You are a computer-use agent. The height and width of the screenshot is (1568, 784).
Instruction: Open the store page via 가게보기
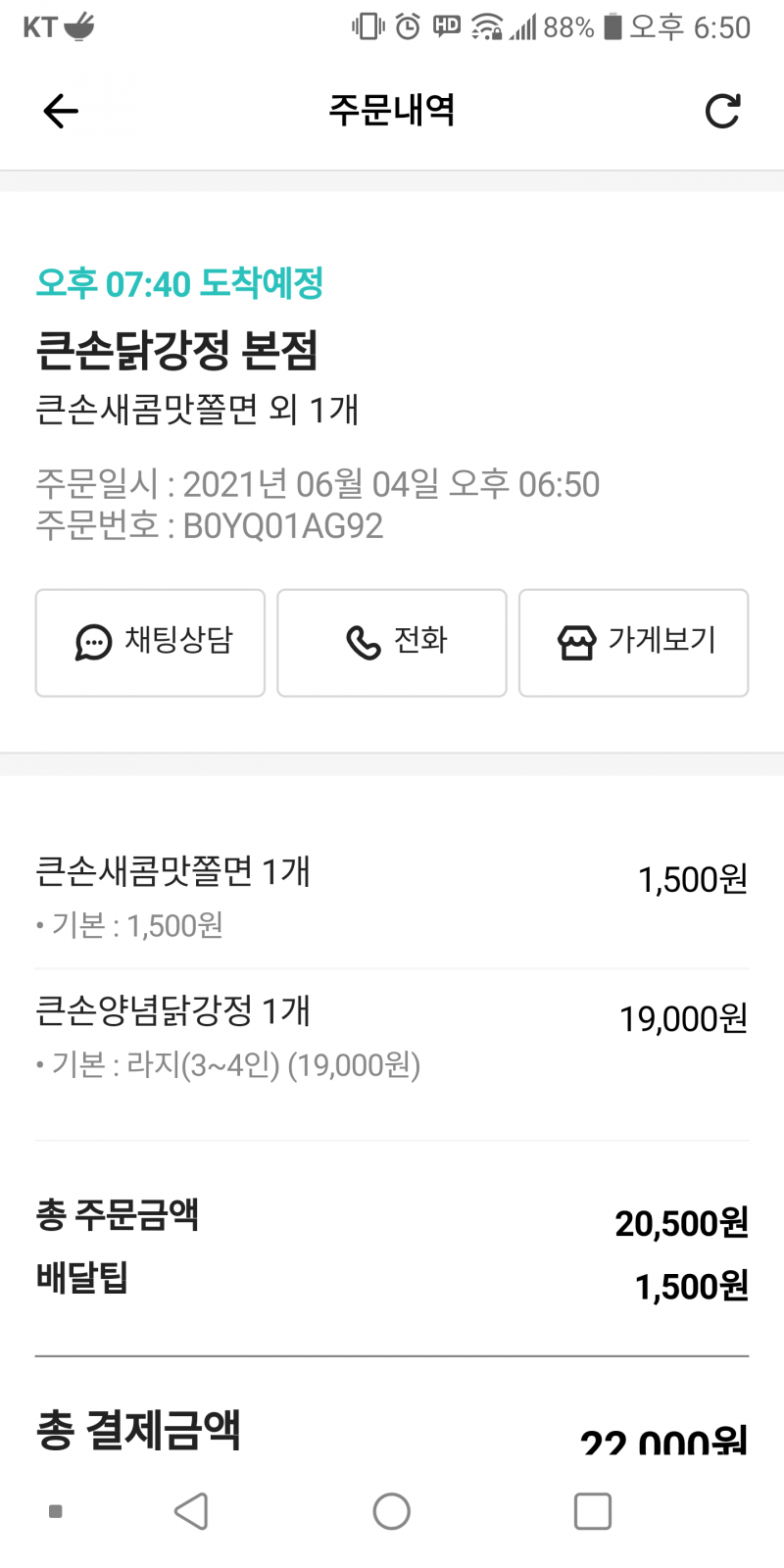click(x=633, y=643)
